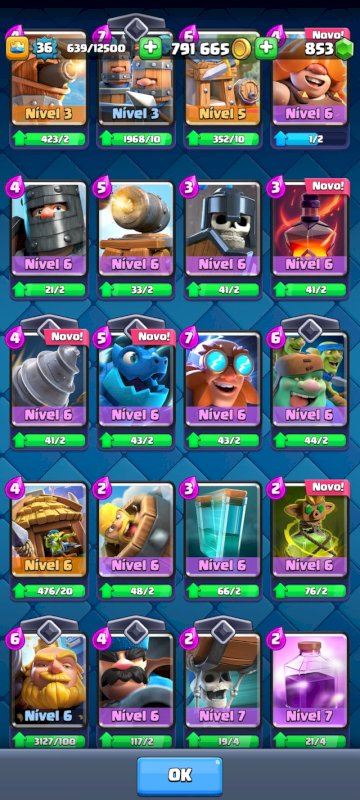
Task: Select the drill card marked Novo
Action: (x=49, y=390)
